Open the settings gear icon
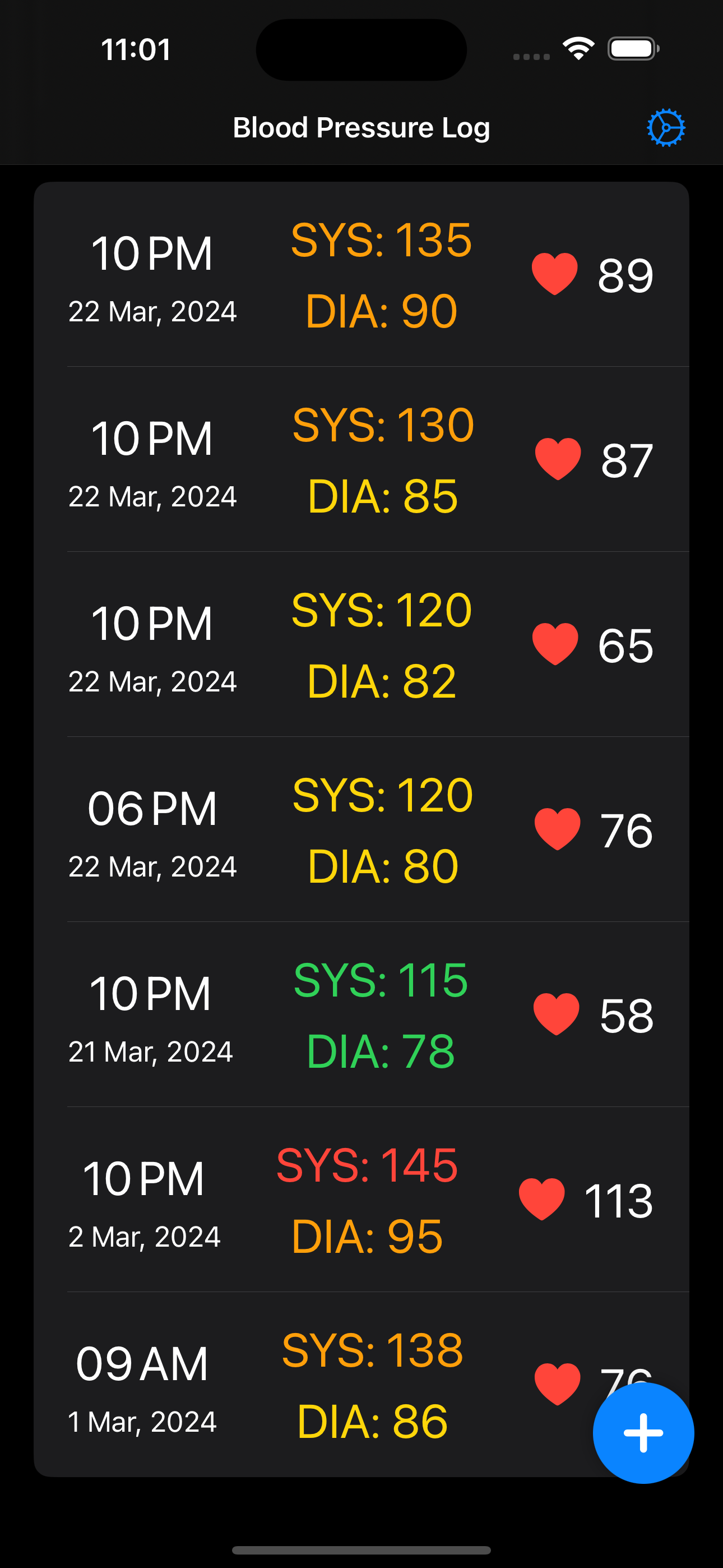Viewport: 723px width, 1568px height. (x=665, y=128)
